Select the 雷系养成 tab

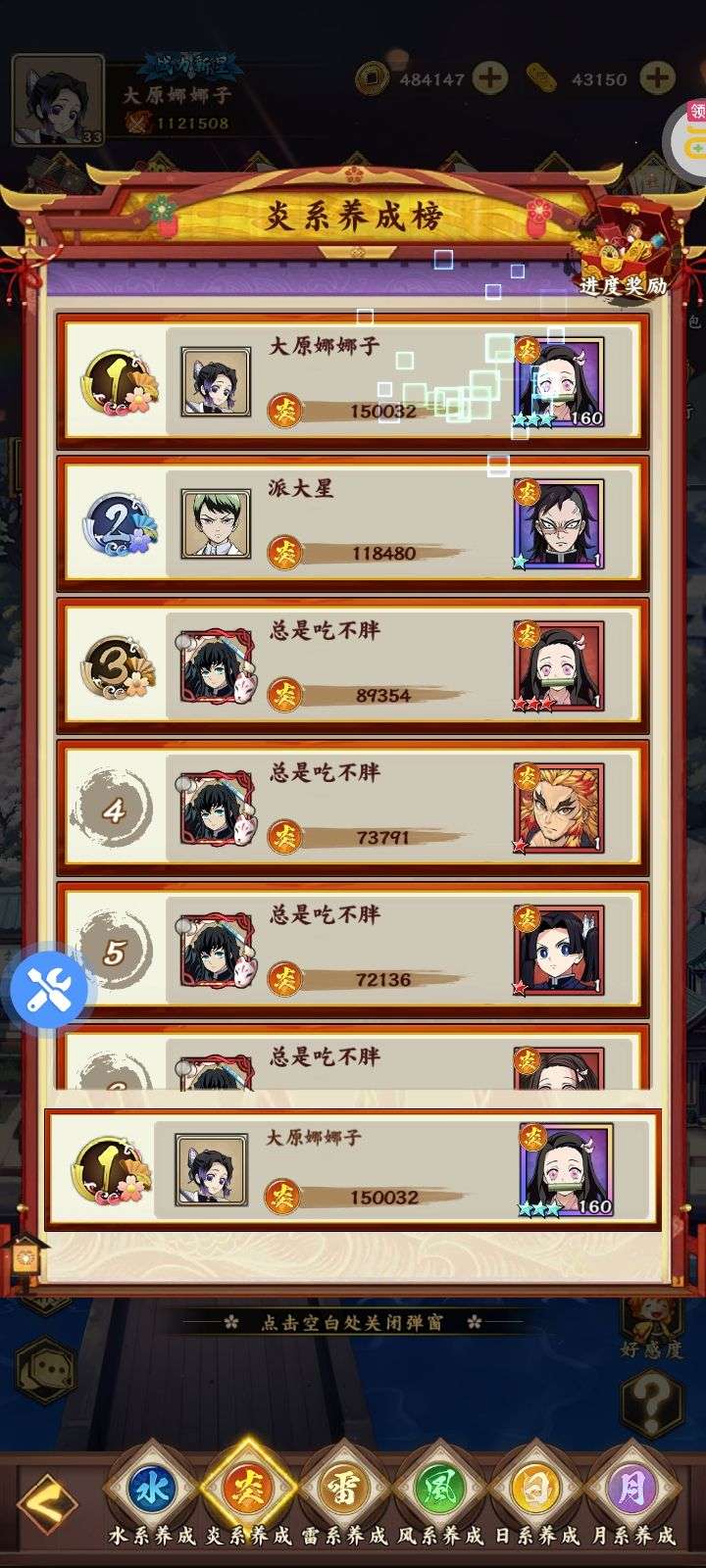point(344,1490)
